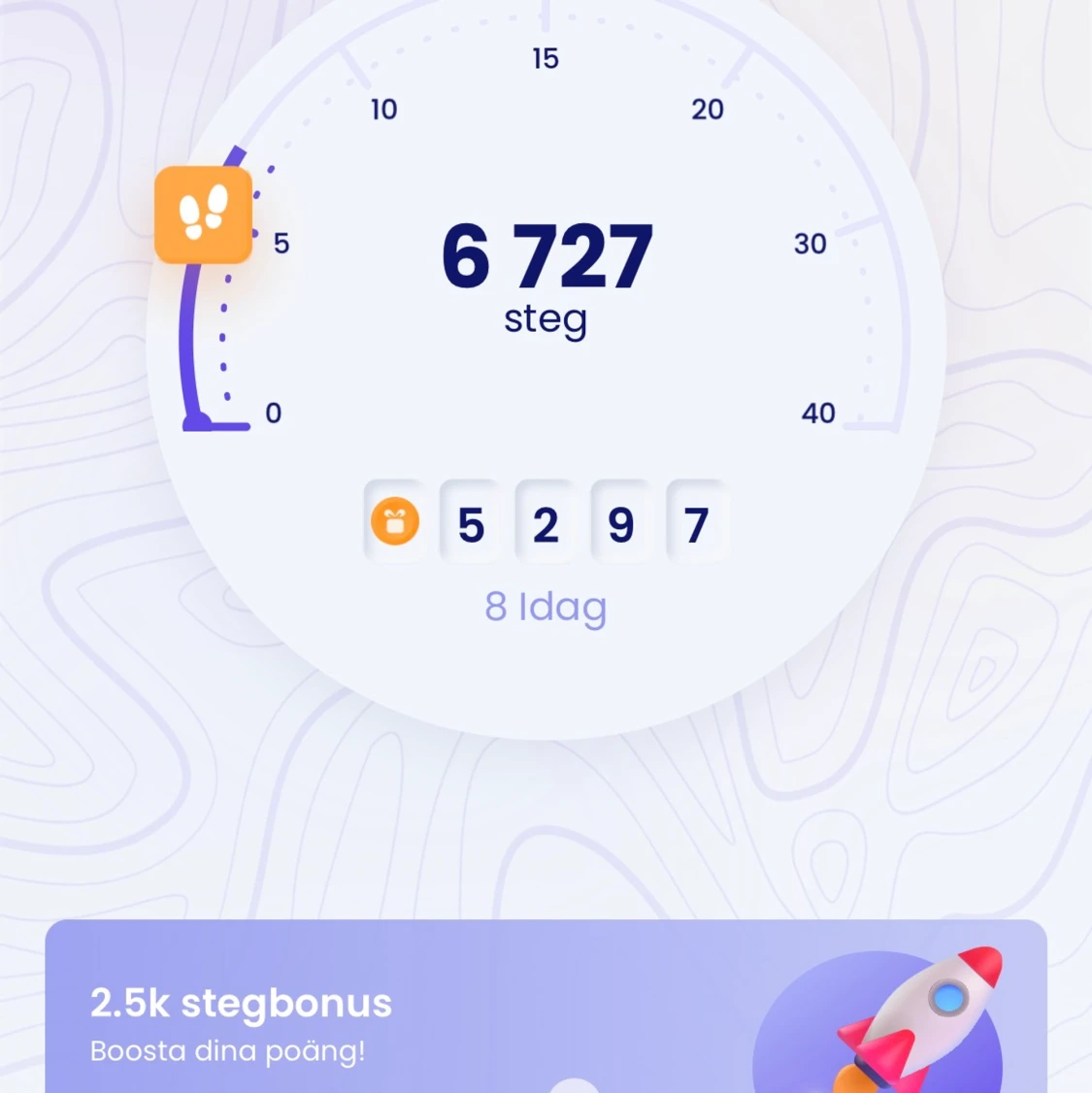Tap the orange footsteps icon
Screen dimensions: 1092x1093
204,215
